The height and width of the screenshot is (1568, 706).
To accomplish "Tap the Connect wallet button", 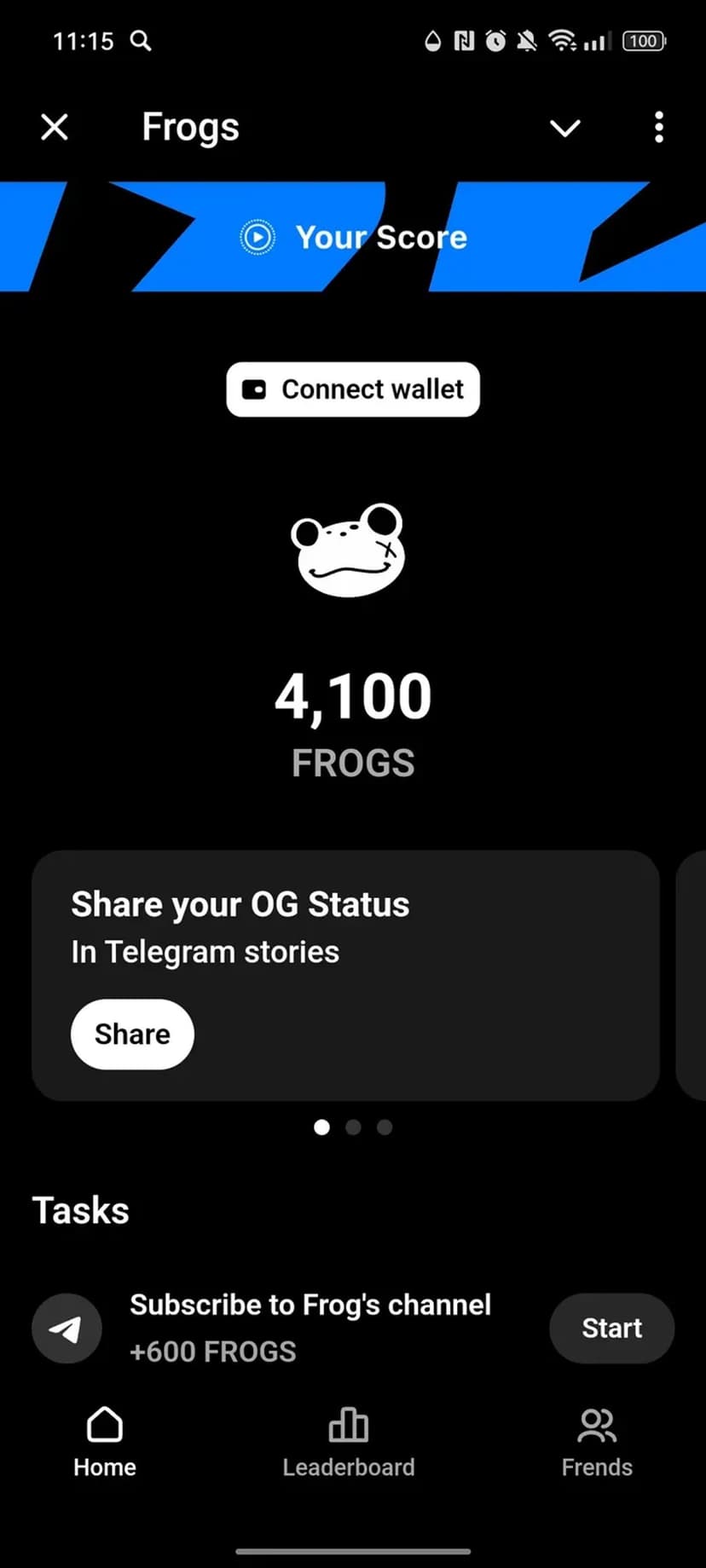I will pyautogui.click(x=353, y=389).
